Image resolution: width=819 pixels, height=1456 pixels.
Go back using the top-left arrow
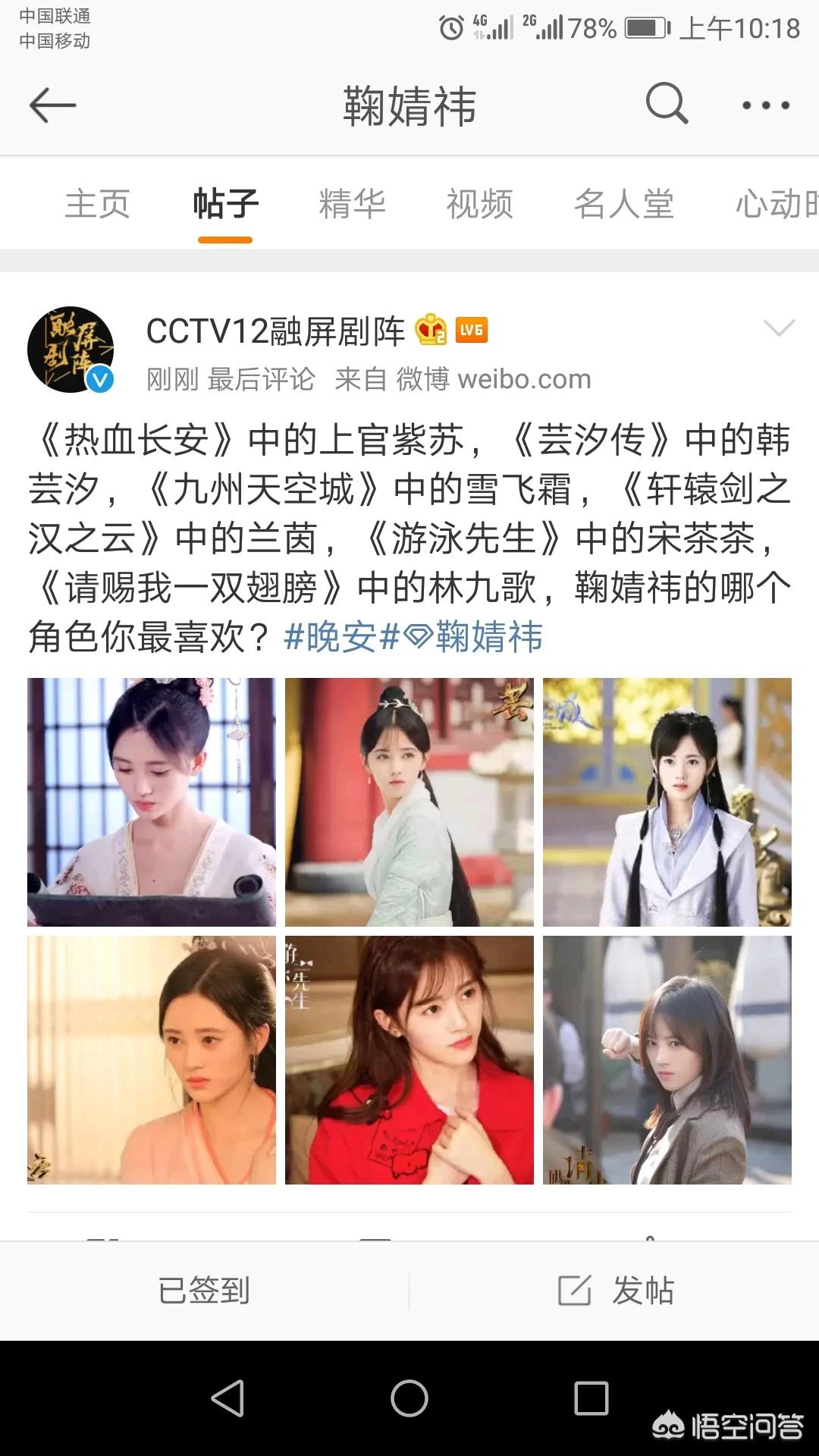pyautogui.click(x=52, y=105)
